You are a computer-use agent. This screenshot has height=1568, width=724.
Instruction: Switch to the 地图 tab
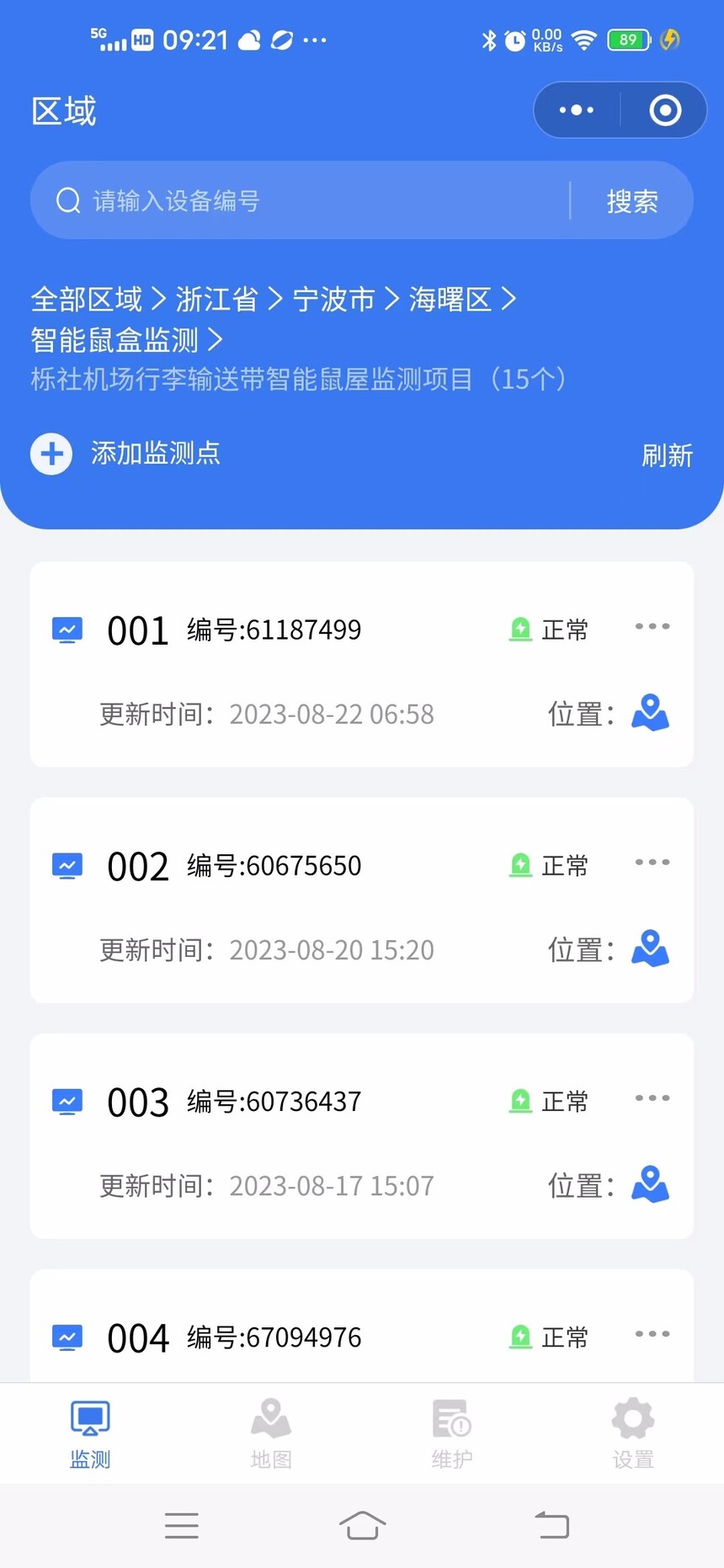click(271, 1433)
